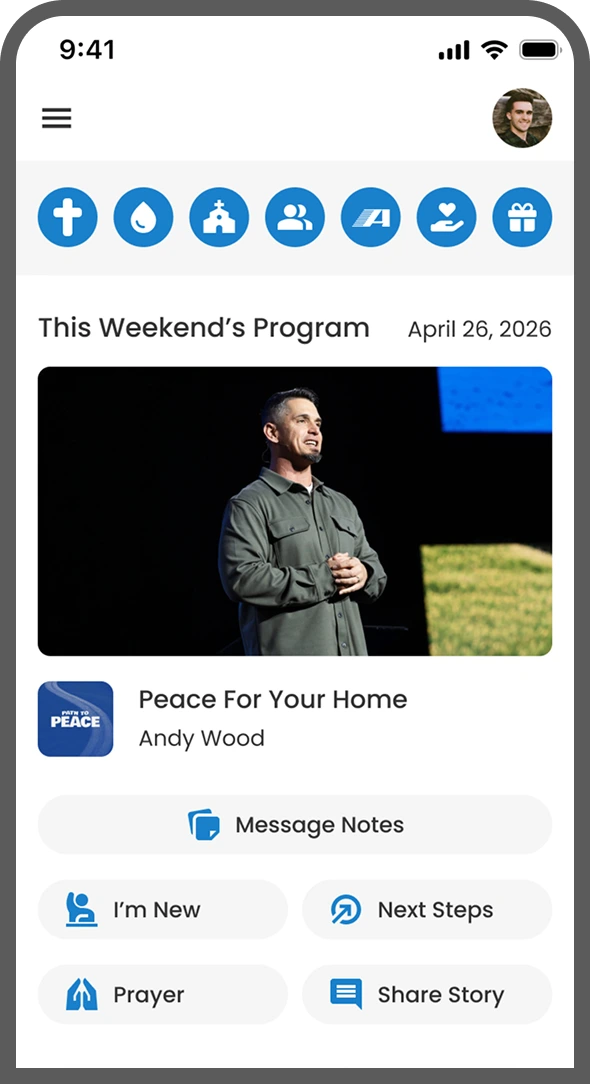Screen dimensions: 590x1084
Task: Open the groups people icon
Action: point(295,217)
